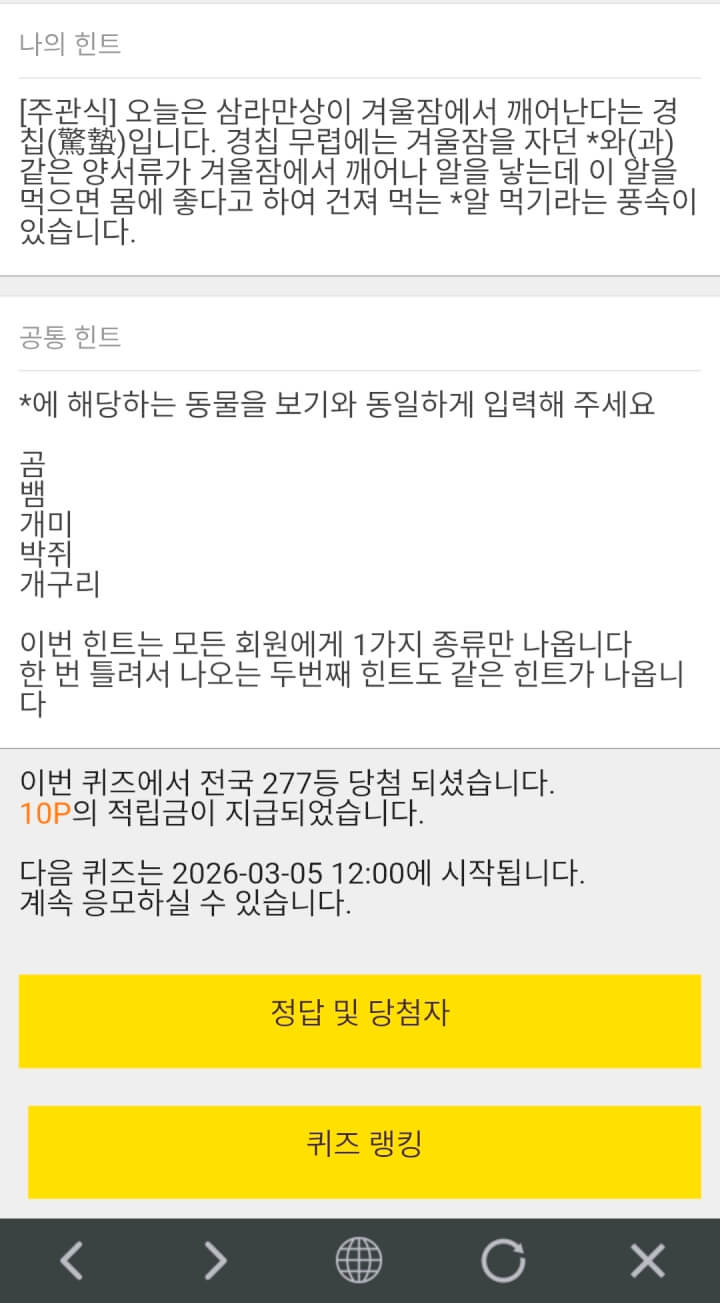Screen dimensions: 720x1303
Task: Reload the current page
Action: coord(503,1260)
